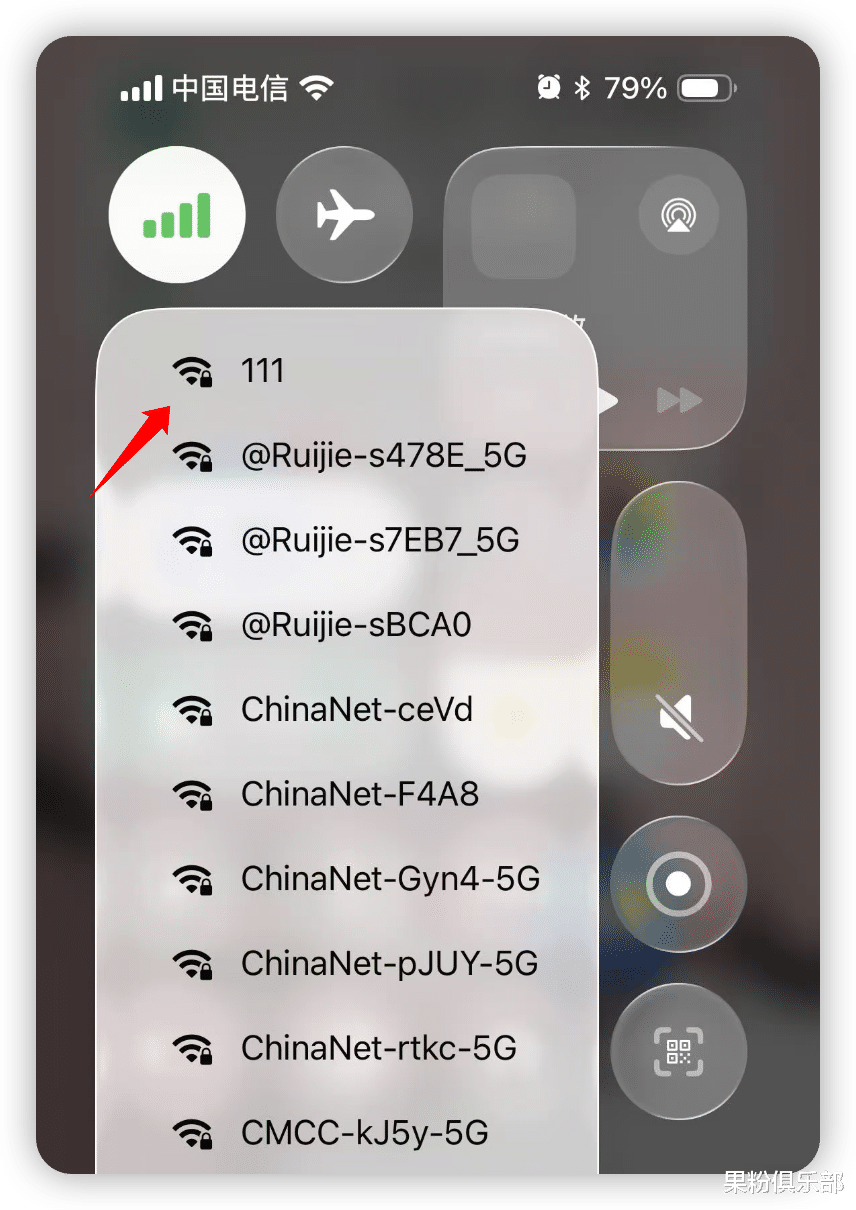Viewport: 856px width, 1210px height.
Task: Disable cellular data
Action: [177, 214]
